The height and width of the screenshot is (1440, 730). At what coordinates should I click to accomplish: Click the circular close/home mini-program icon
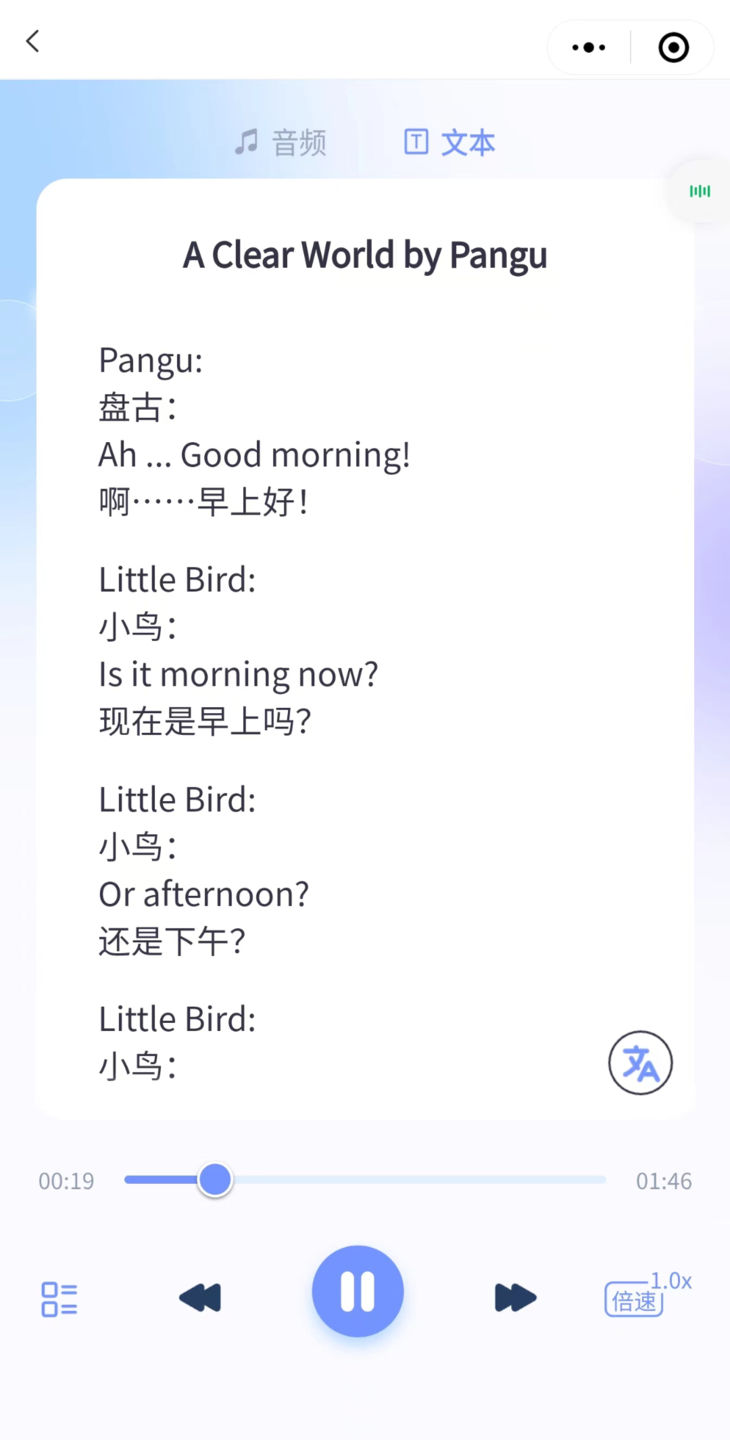point(673,47)
